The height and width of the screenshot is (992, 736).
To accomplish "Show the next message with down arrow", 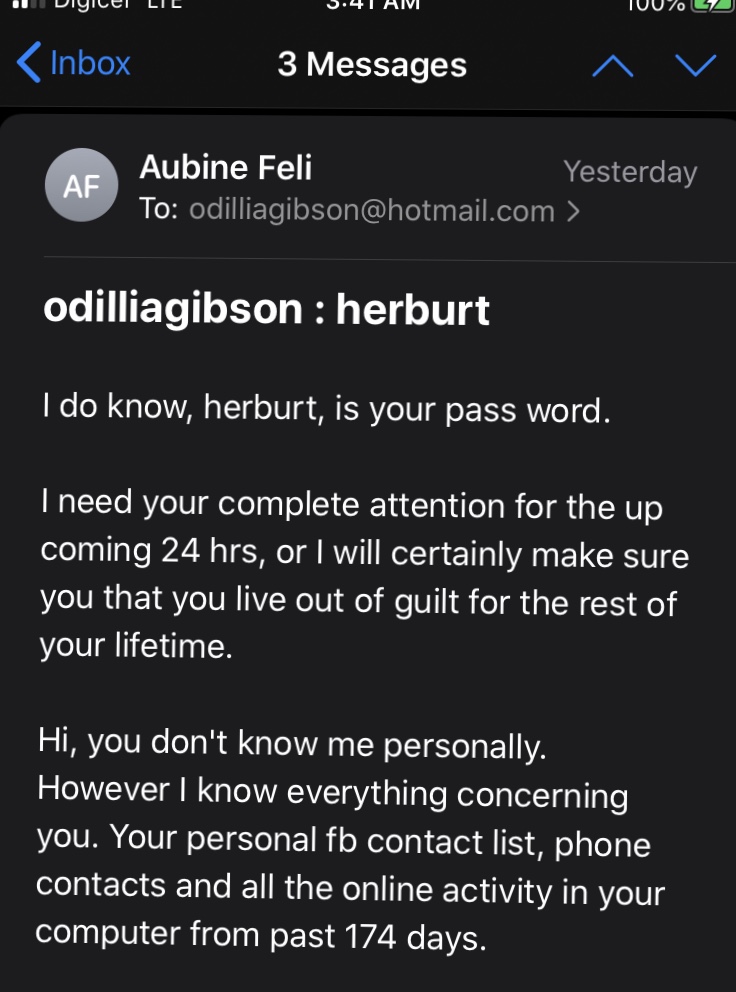I will pos(695,65).
